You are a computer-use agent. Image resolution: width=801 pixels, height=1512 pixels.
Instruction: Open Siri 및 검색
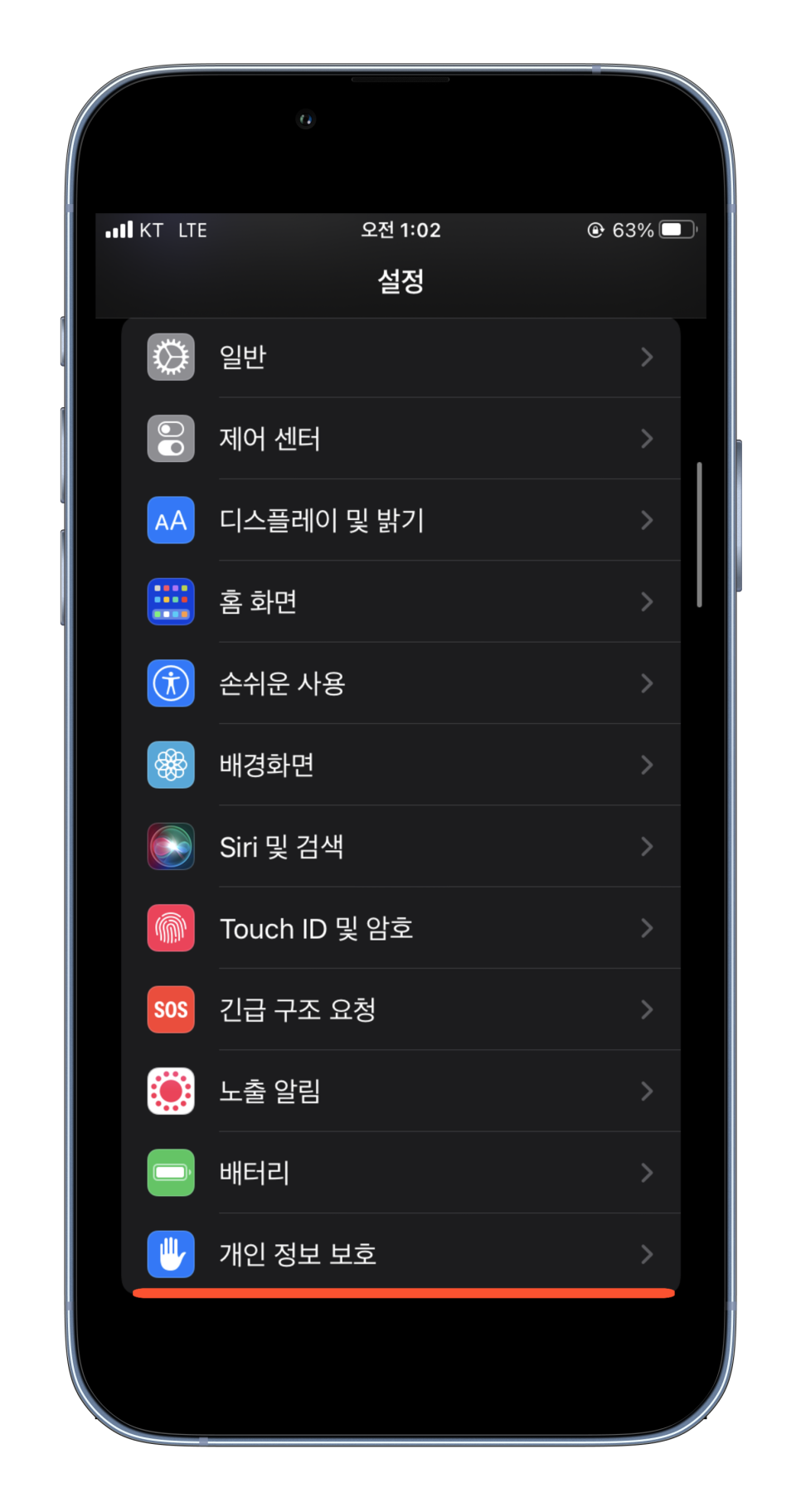pyautogui.click(x=400, y=847)
